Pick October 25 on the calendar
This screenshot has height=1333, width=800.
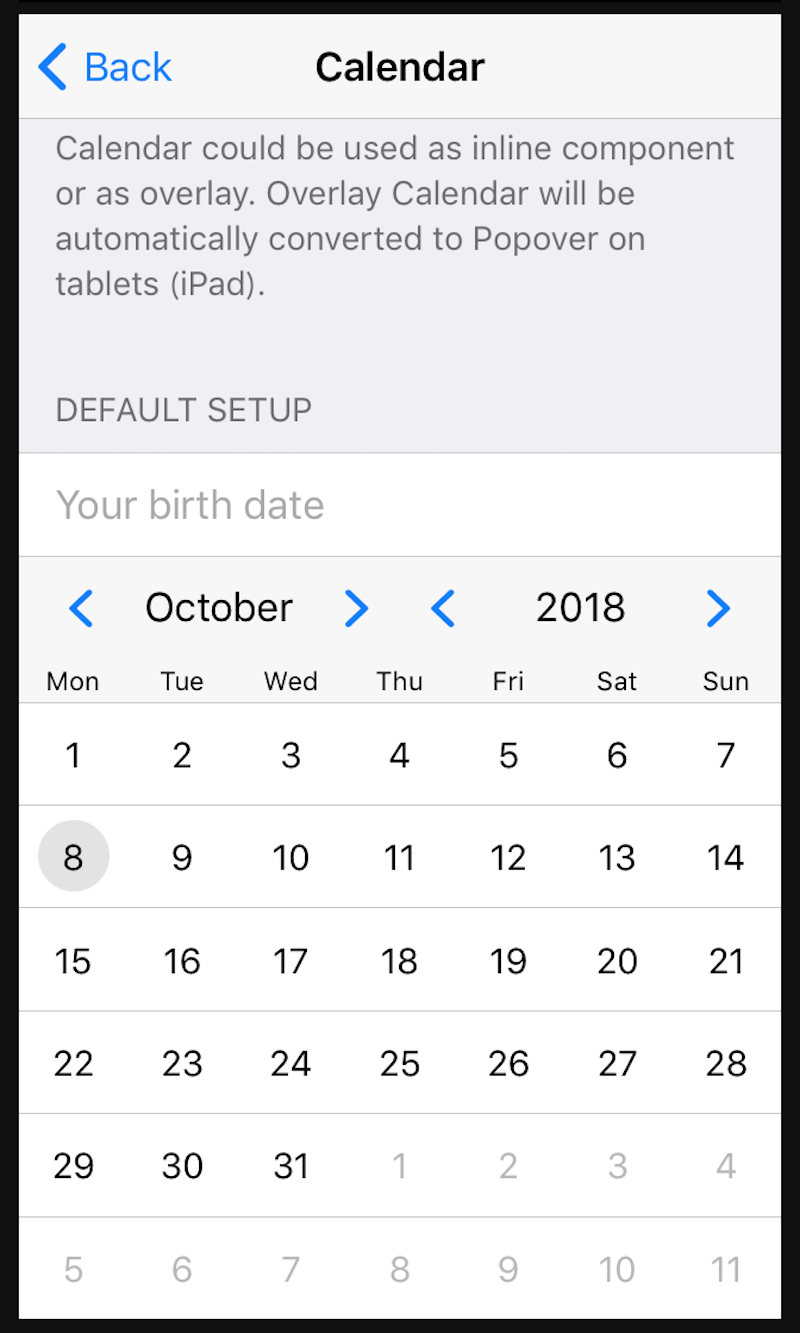pyautogui.click(x=400, y=1063)
